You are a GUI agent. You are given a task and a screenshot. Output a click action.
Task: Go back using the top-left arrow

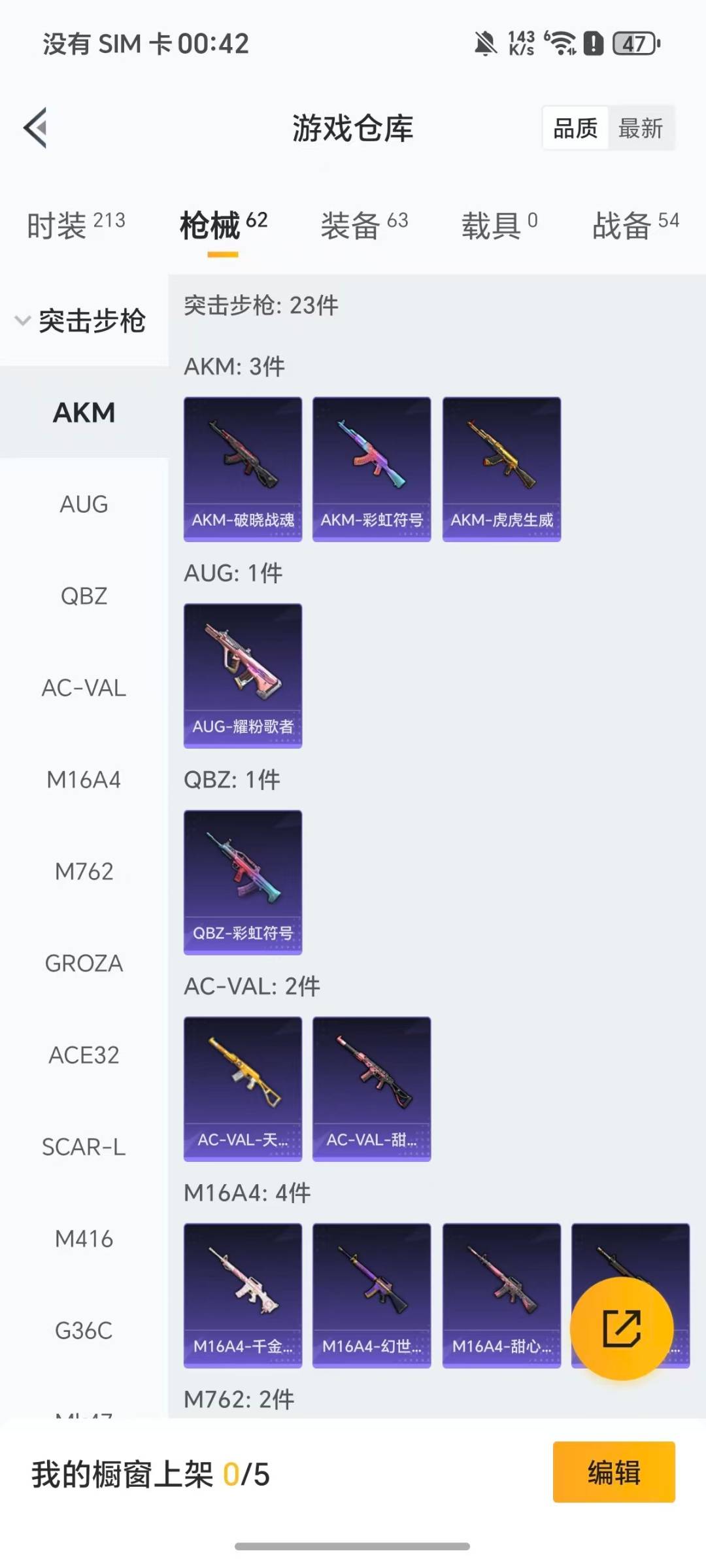point(36,128)
